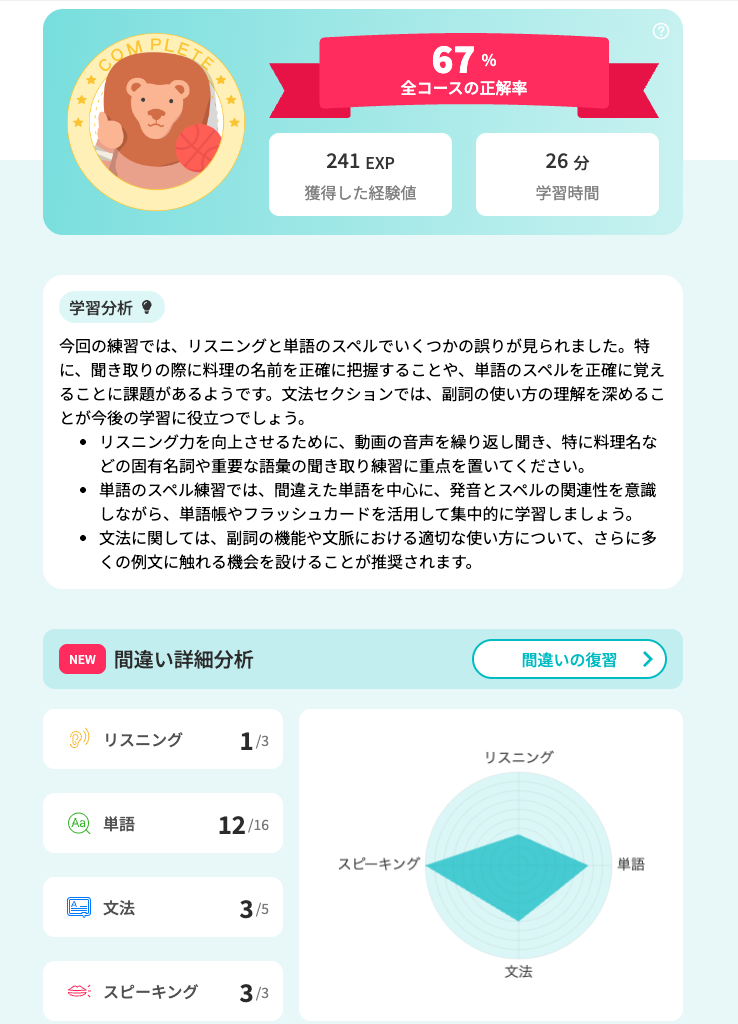This screenshot has height=1024, width=738.
Task: Open the リスニング 1/3 score row
Action: [163, 740]
